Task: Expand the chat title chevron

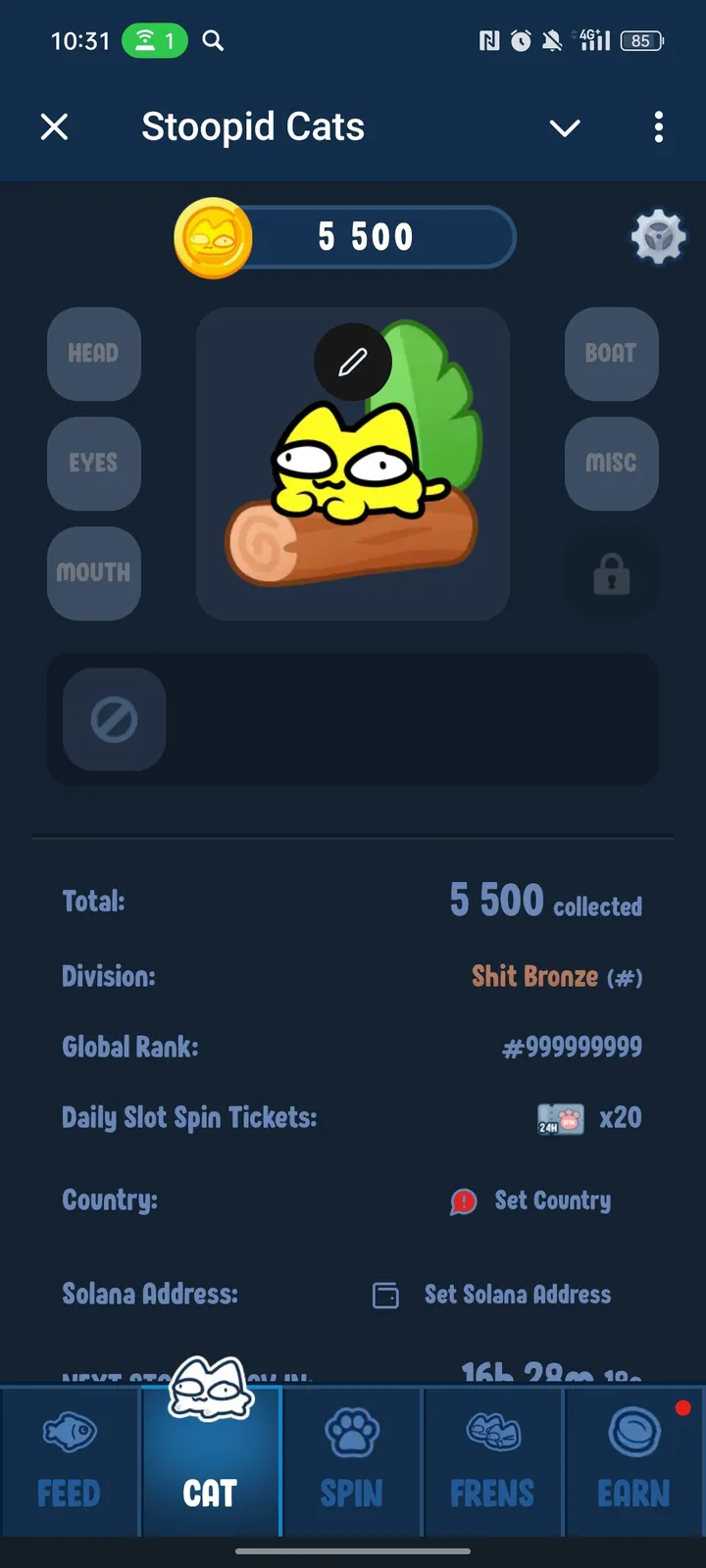Action: coord(565,127)
